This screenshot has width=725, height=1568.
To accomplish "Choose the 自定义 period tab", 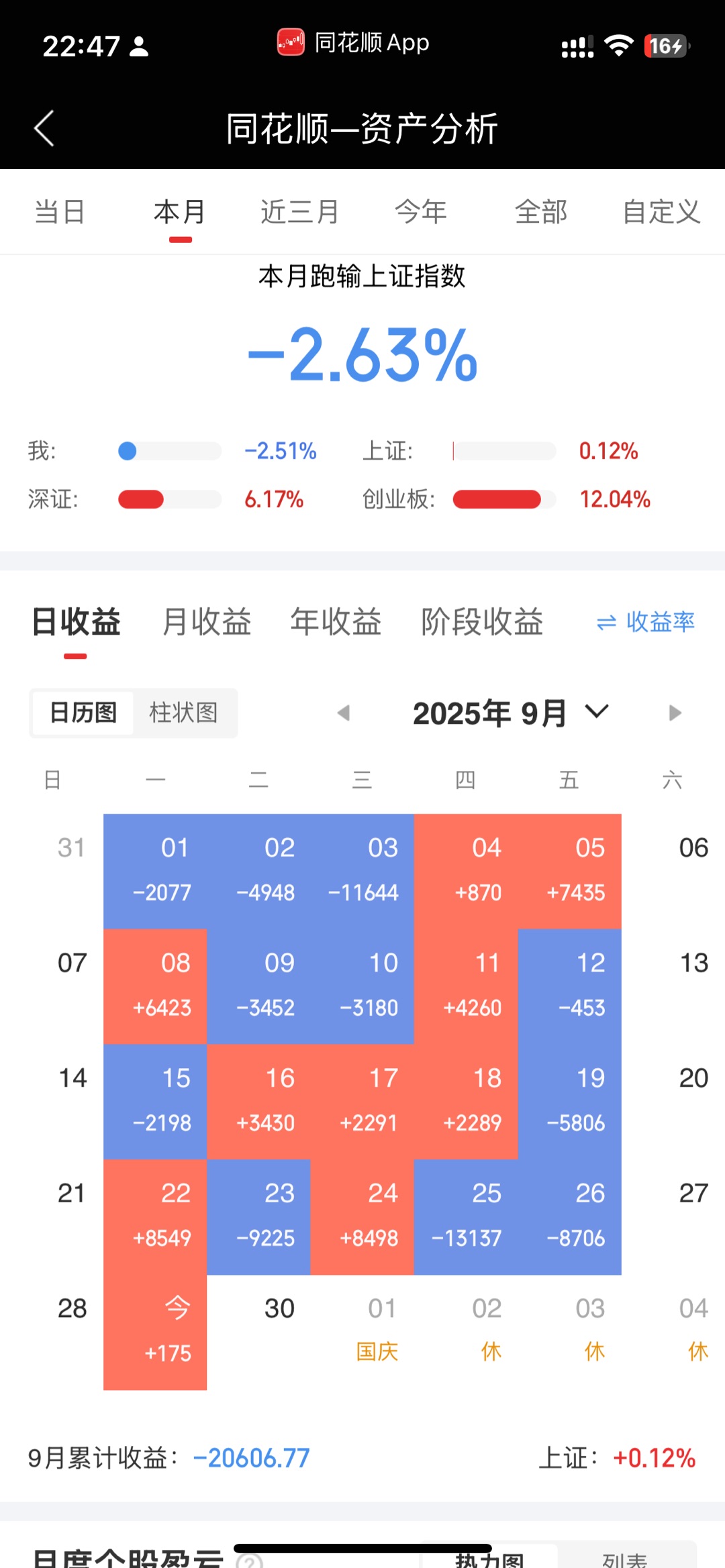I will pyautogui.click(x=661, y=212).
